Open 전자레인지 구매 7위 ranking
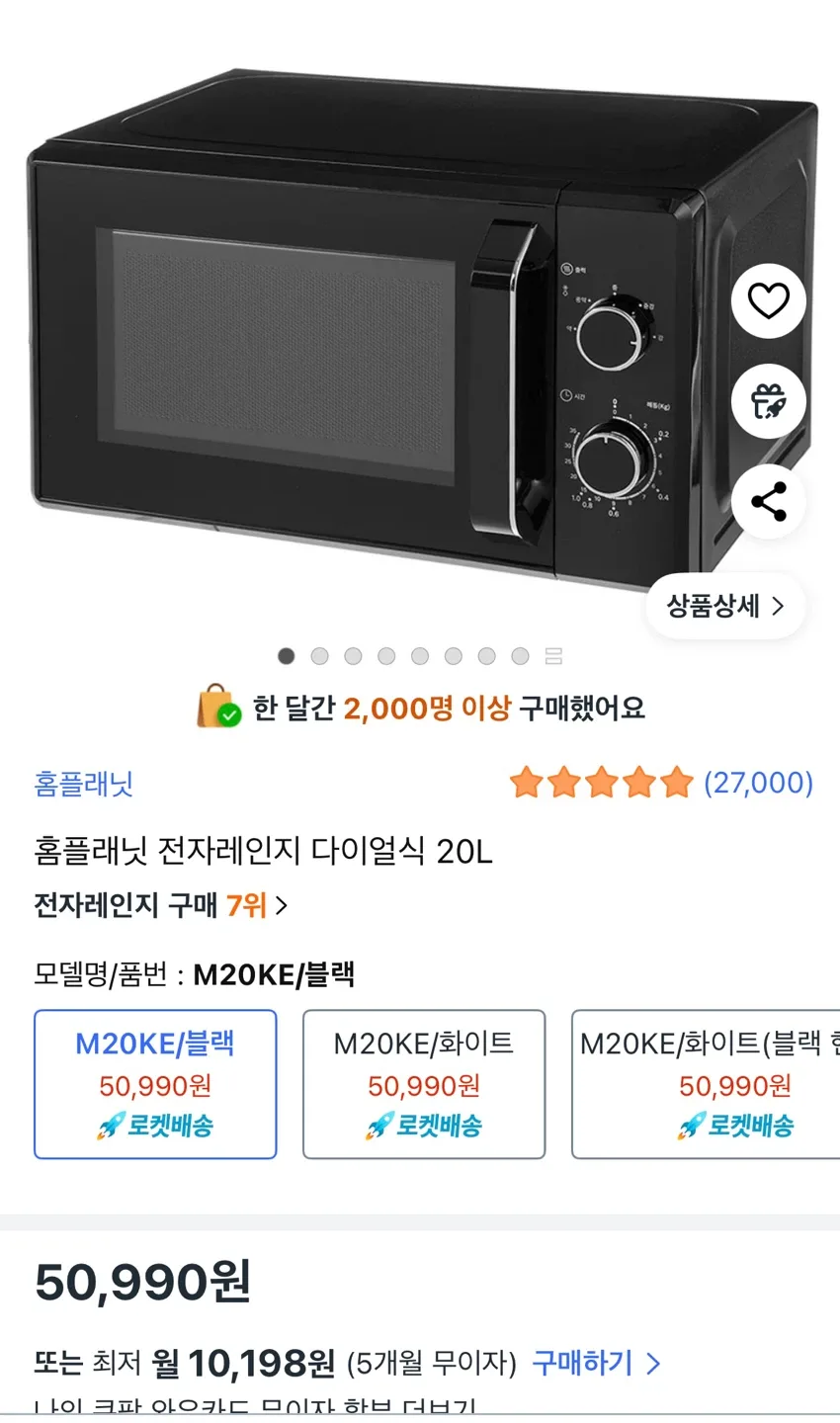 click(160, 905)
